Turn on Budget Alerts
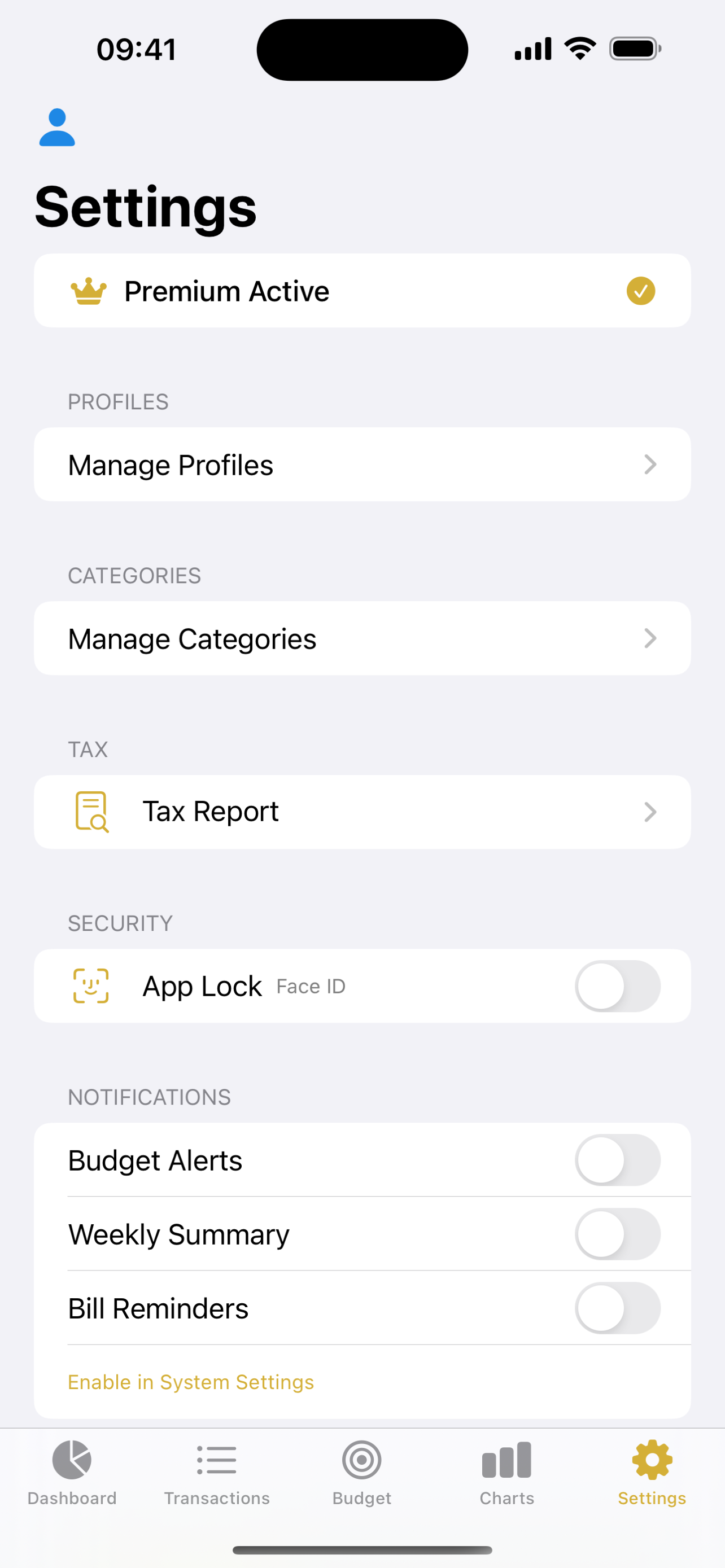This screenshot has height=1568, width=725. pyautogui.click(x=618, y=1159)
